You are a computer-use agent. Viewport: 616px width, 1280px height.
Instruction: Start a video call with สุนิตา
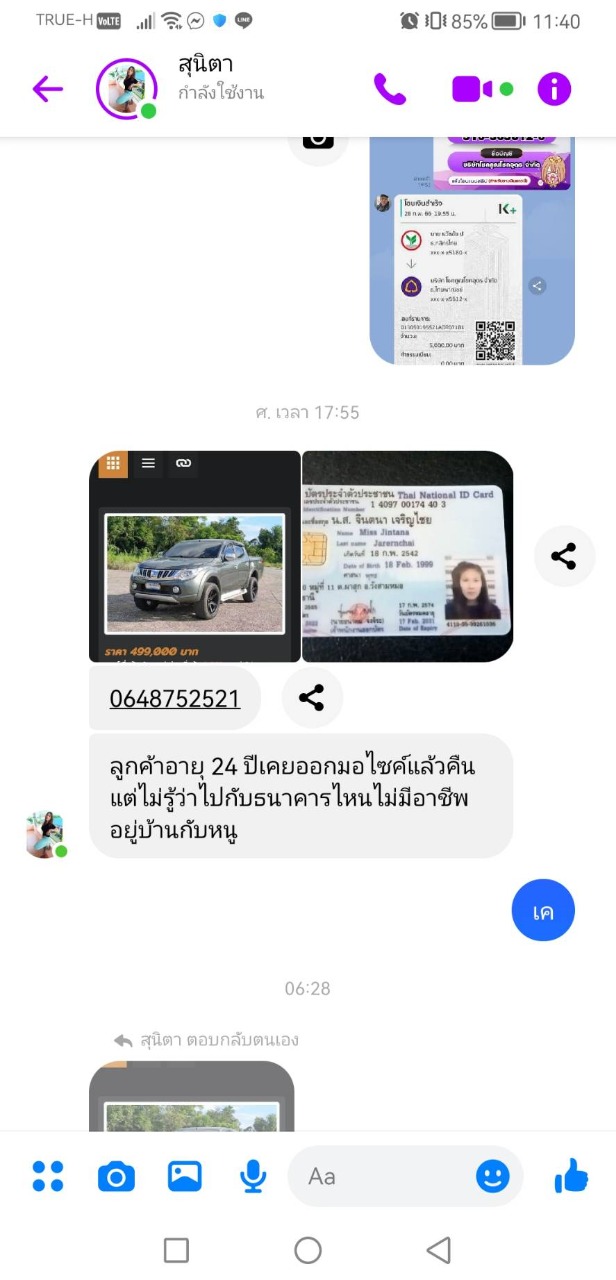tap(472, 89)
